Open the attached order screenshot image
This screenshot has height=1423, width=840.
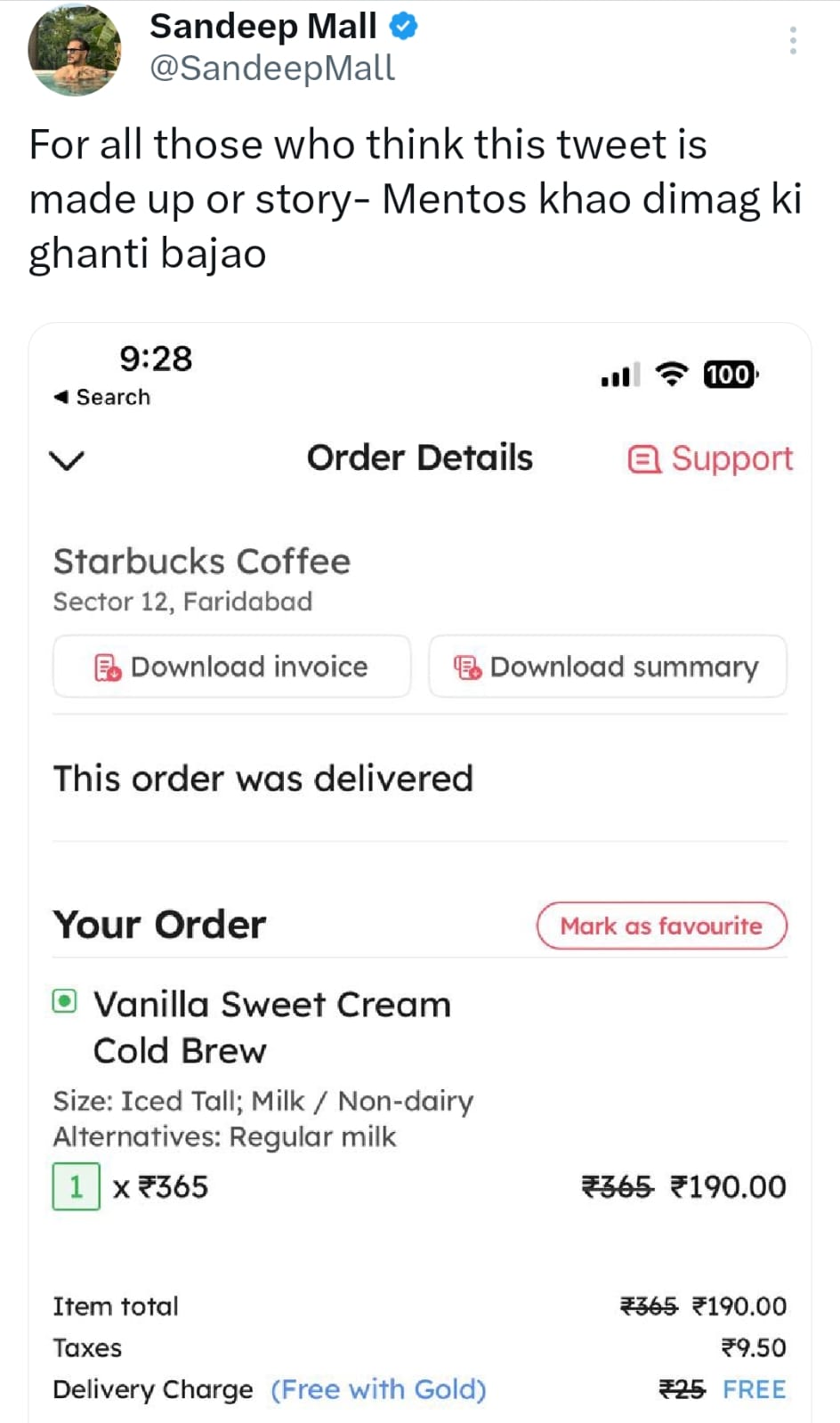420,872
